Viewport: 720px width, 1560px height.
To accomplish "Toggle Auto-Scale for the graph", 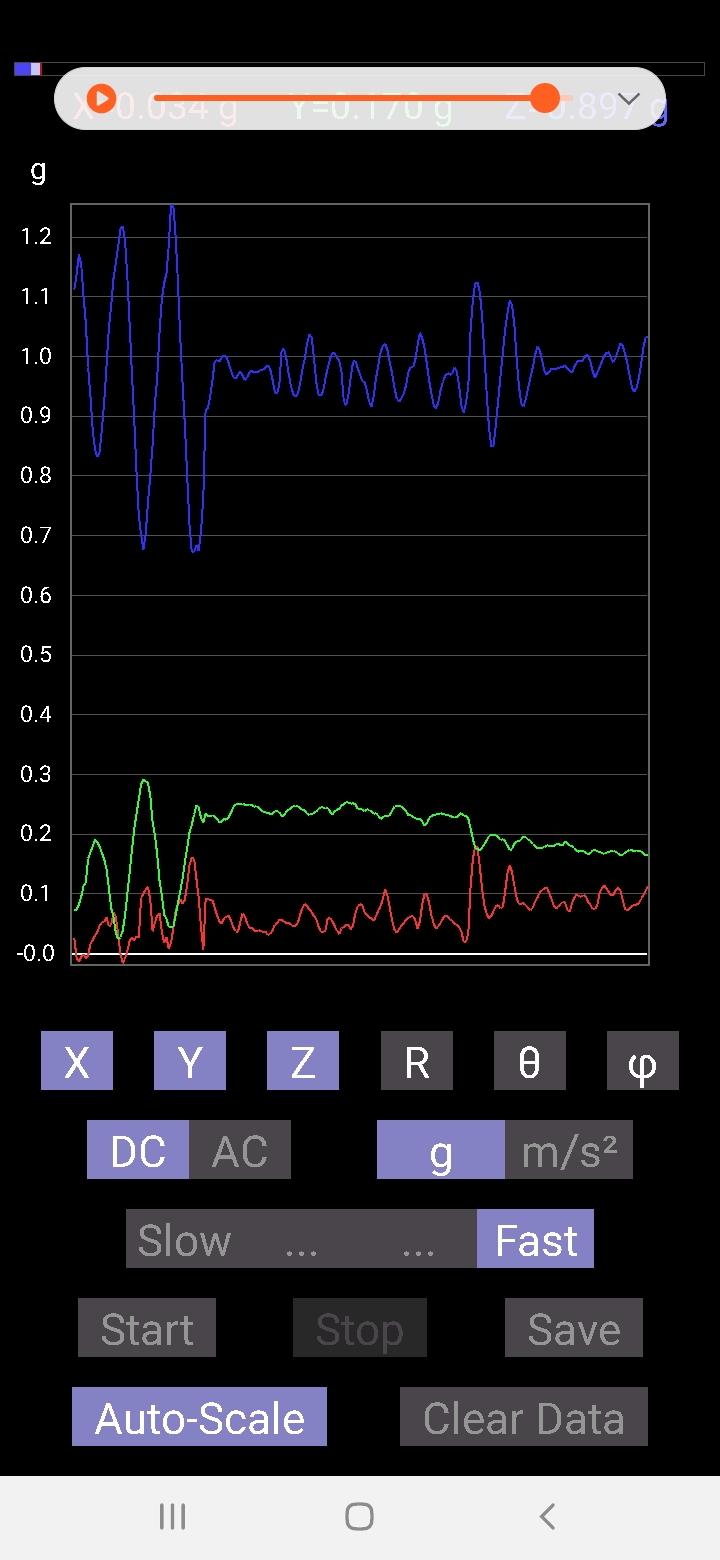I will (x=200, y=1417).
